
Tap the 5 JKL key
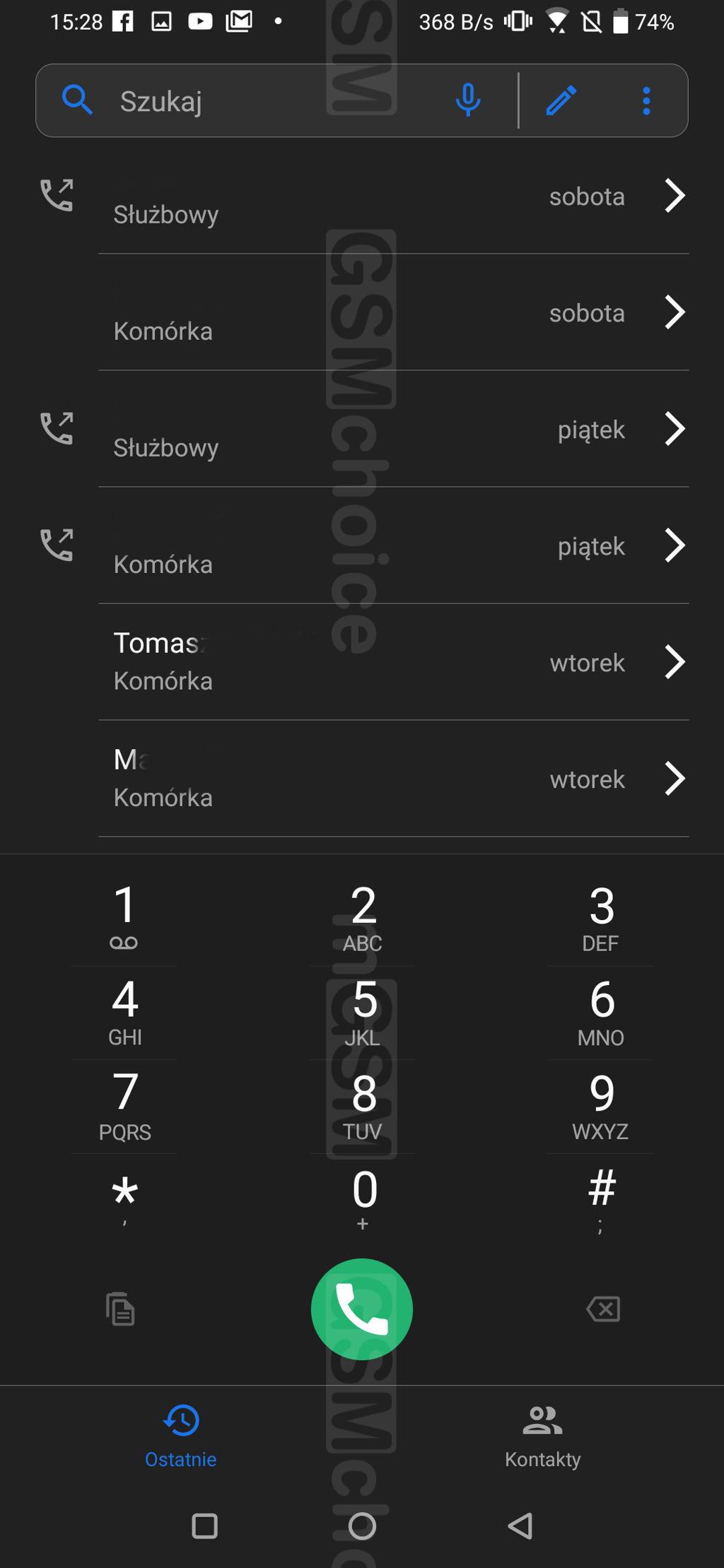tap(363, 1011)
